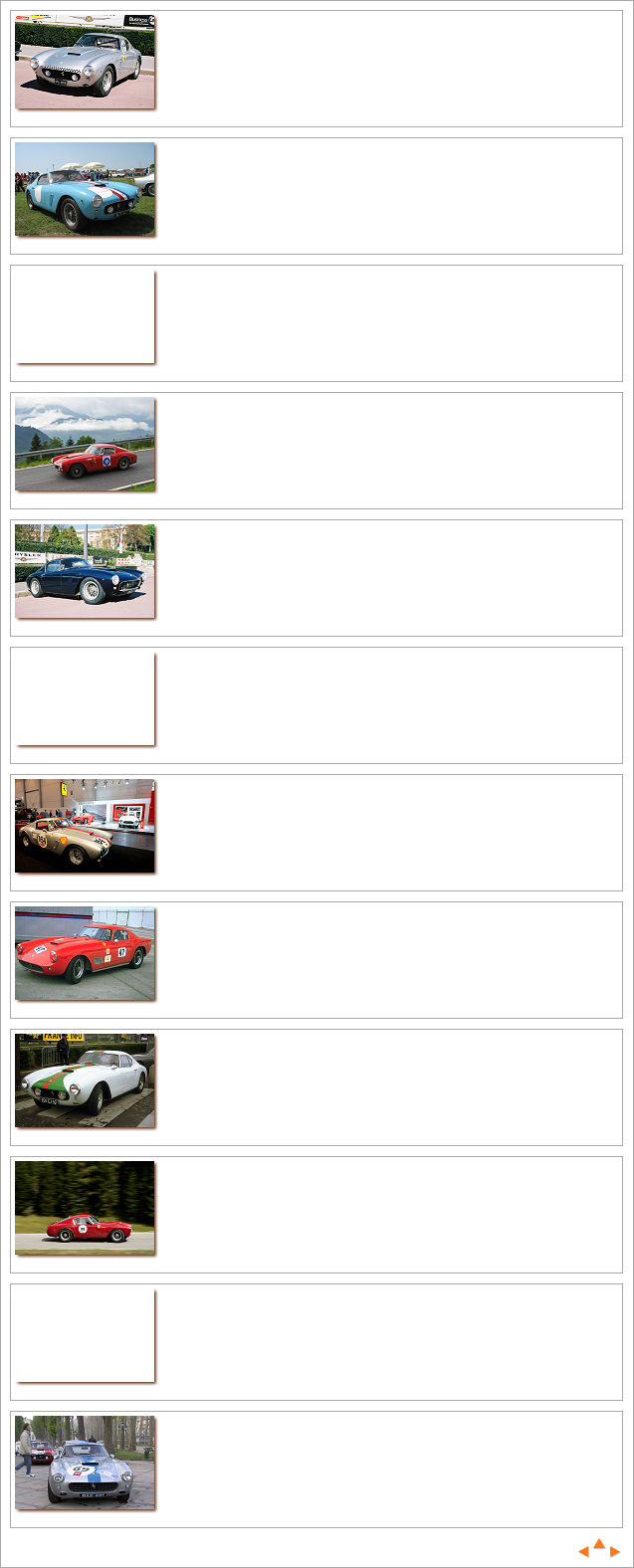
Task: View the red car passing the forest
Action: click(x=86, y=1208)
